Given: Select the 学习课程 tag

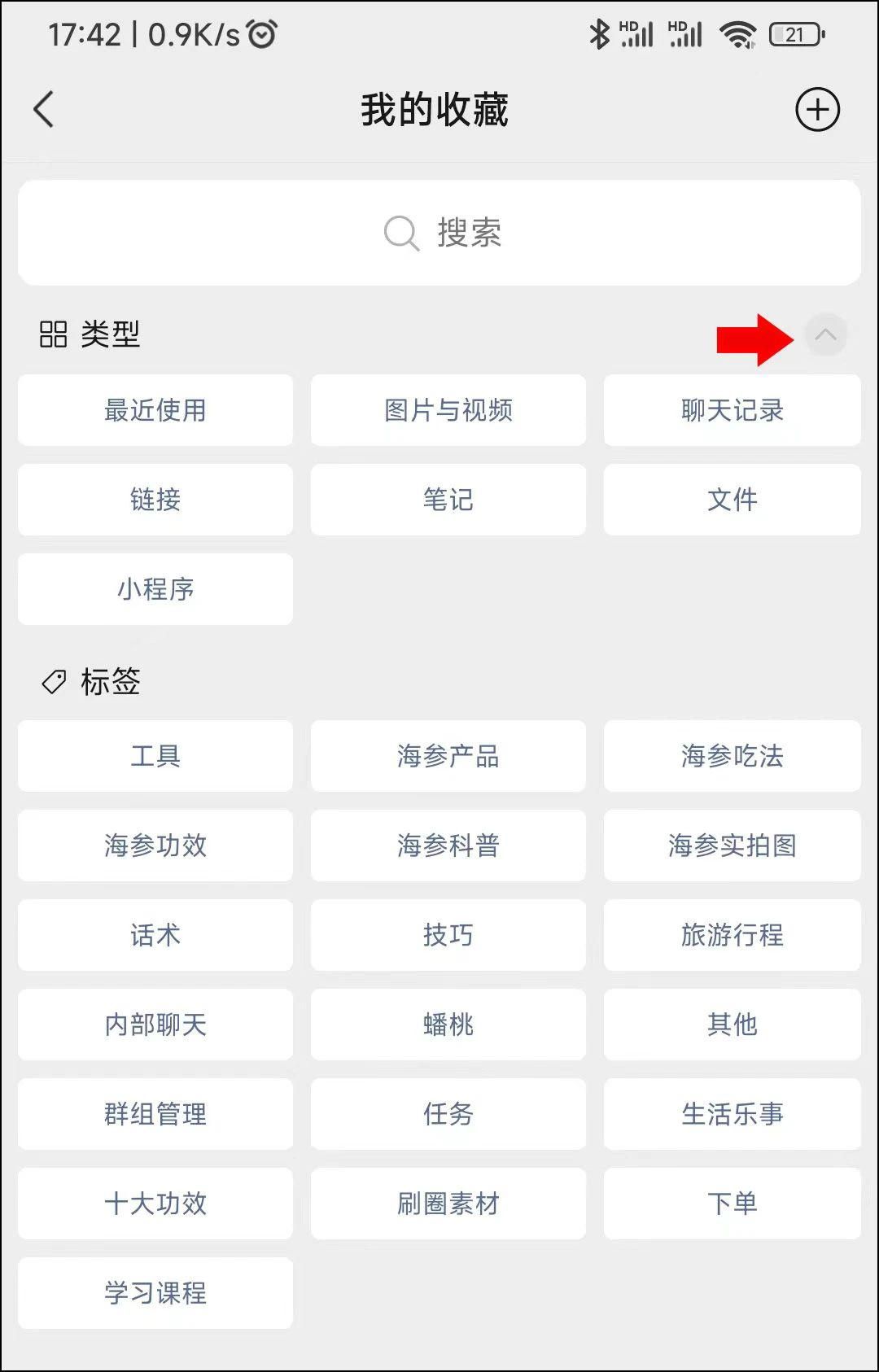Looking at the screenshot, I should (155, 1293).
